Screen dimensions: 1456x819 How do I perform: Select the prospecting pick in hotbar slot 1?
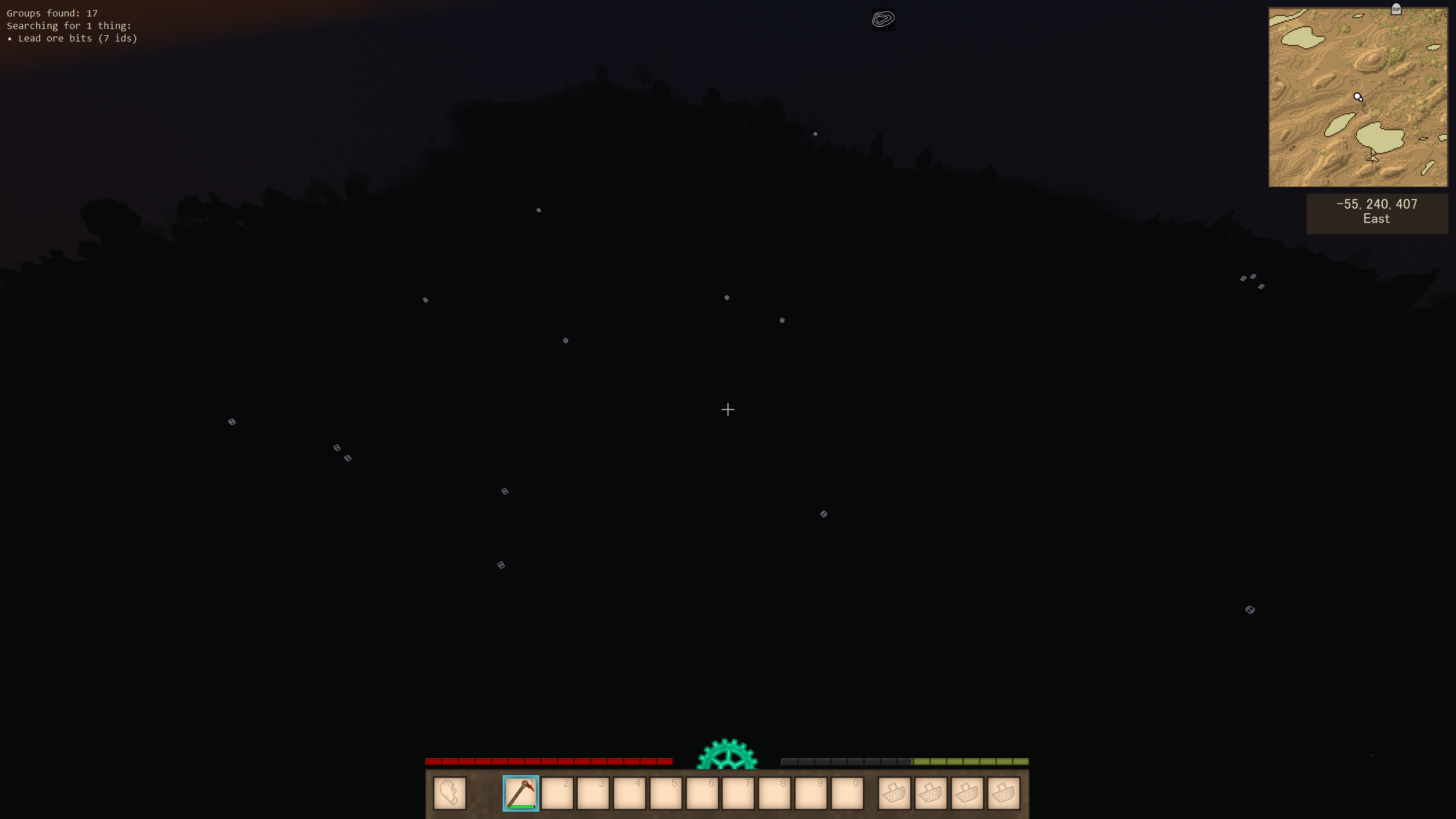(x=520, y=793)
